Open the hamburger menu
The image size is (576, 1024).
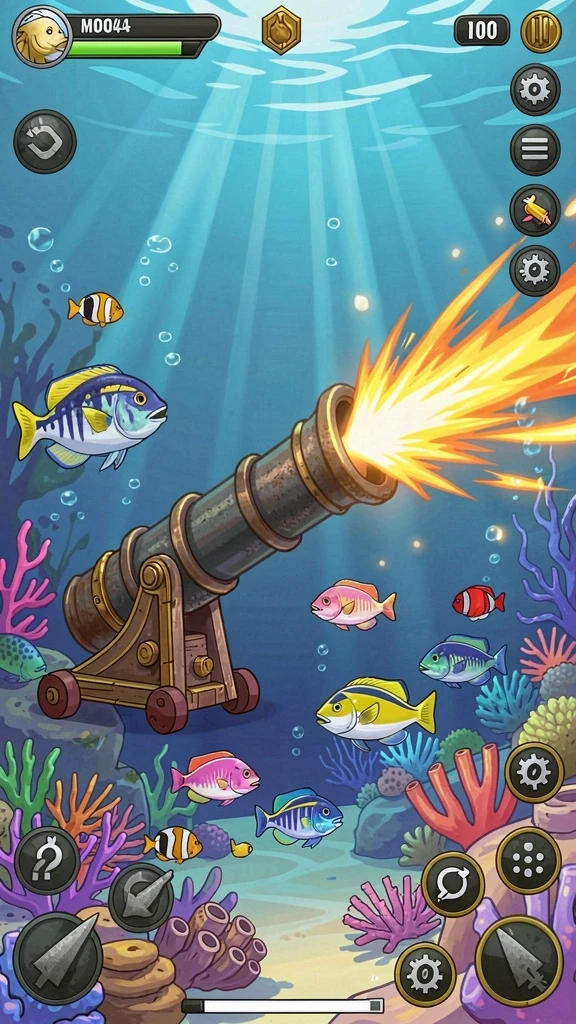tap(535, 150)
